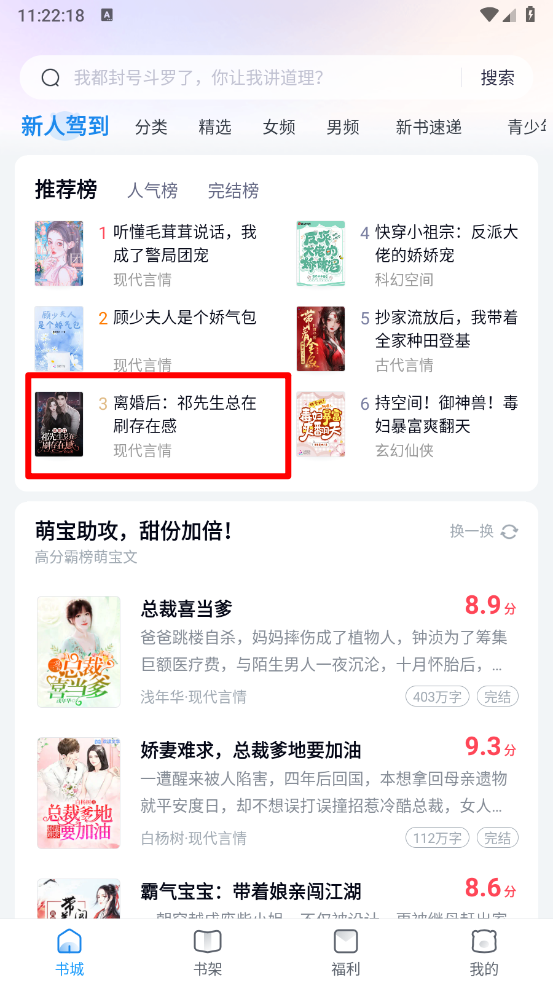Switch to the 分类 tab
The height and width of the screenshot is (983, 553).
point(151,127)
